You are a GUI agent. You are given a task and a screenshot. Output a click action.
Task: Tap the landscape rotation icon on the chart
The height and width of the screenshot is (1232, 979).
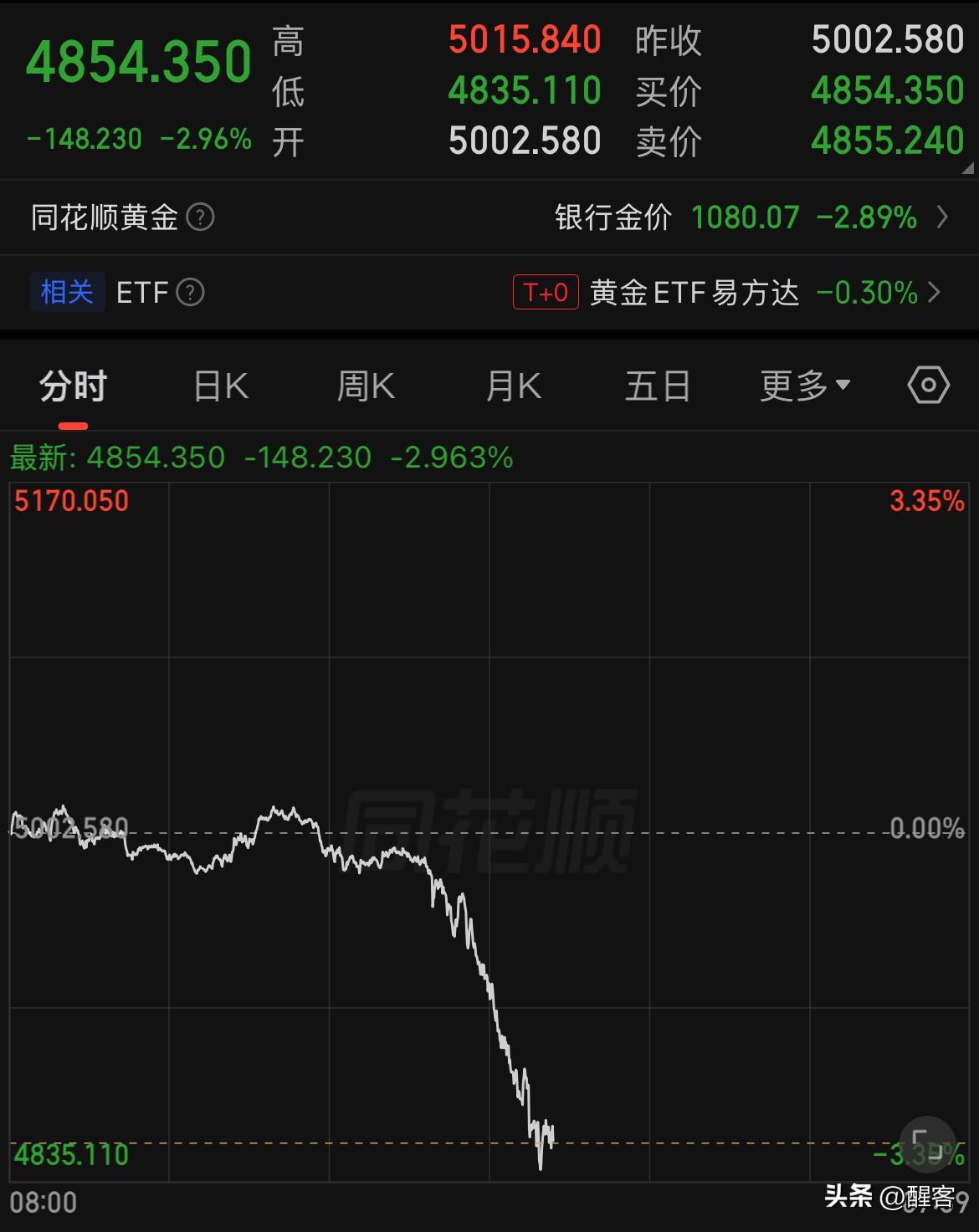click(x=925, y=1143)
